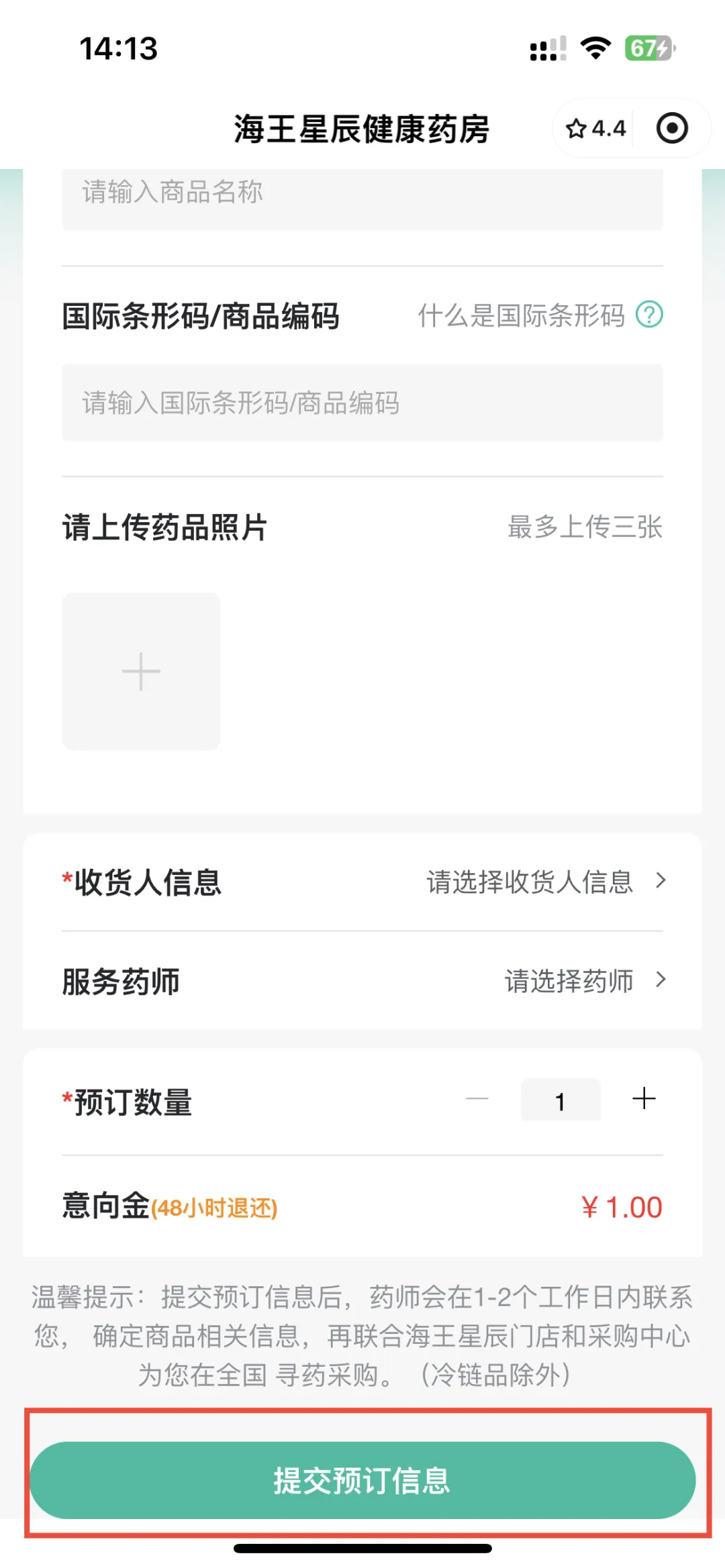Tap the product name input field

tap(362, 193)
